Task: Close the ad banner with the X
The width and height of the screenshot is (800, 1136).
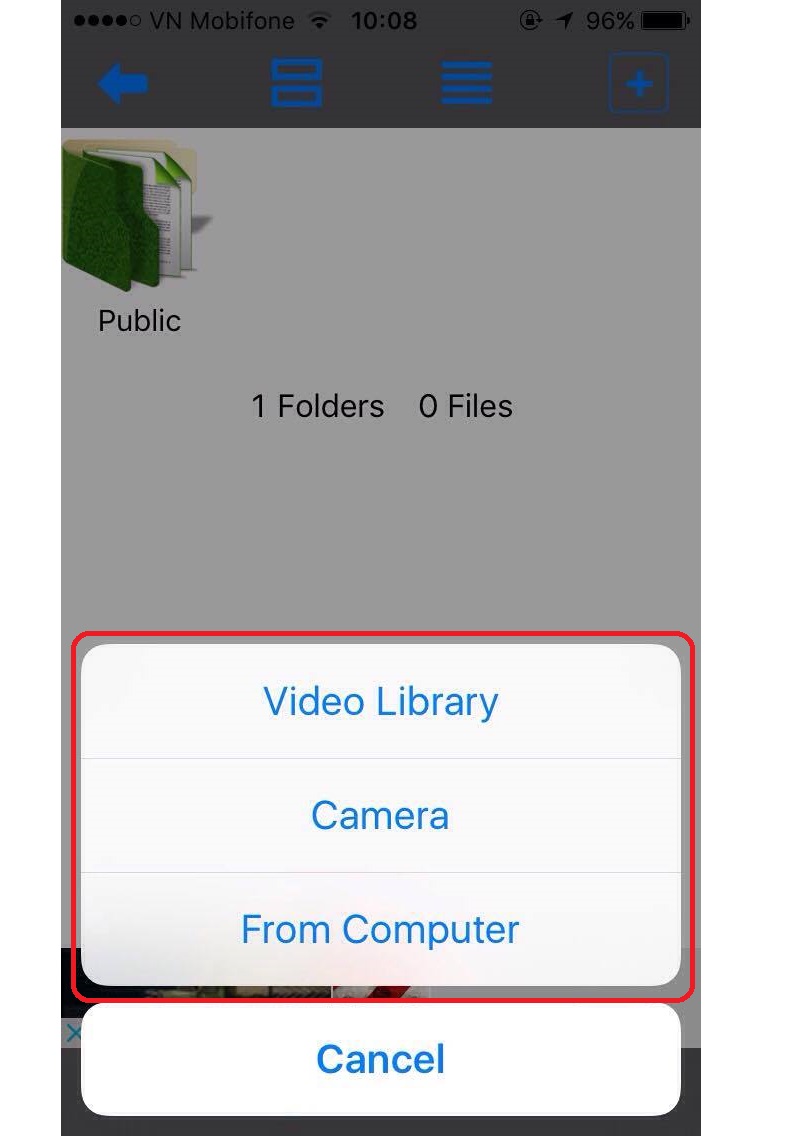Action: [73, 1033]
